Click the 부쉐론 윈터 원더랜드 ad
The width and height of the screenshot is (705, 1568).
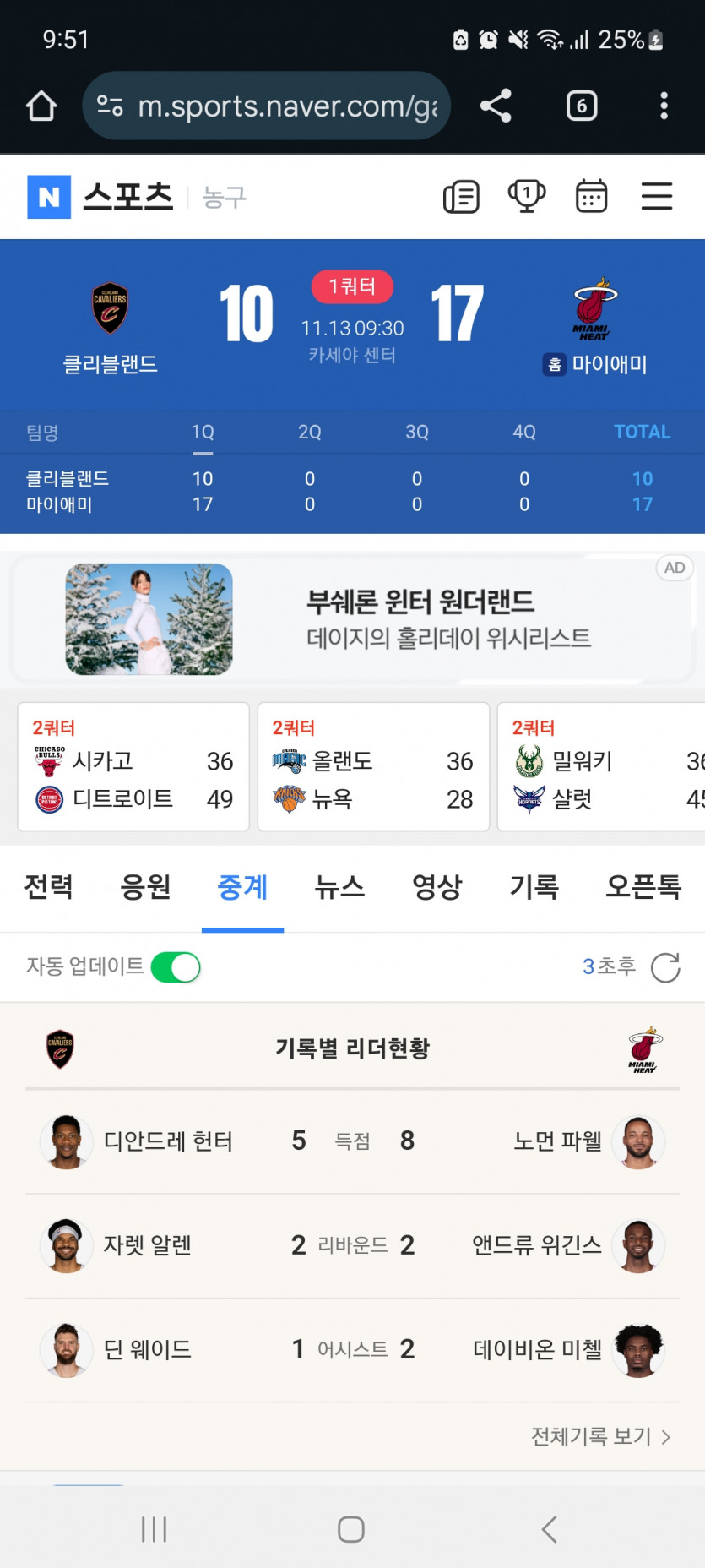(352, 619)
